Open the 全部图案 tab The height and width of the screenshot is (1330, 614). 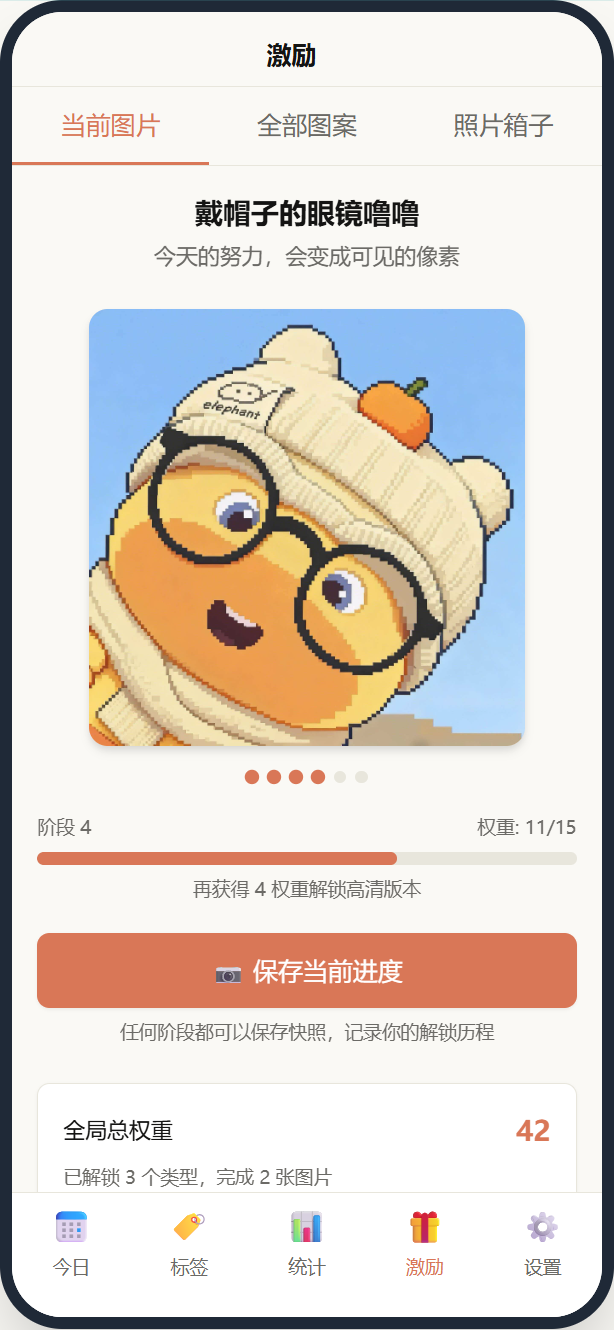click(x=307, y=126)
